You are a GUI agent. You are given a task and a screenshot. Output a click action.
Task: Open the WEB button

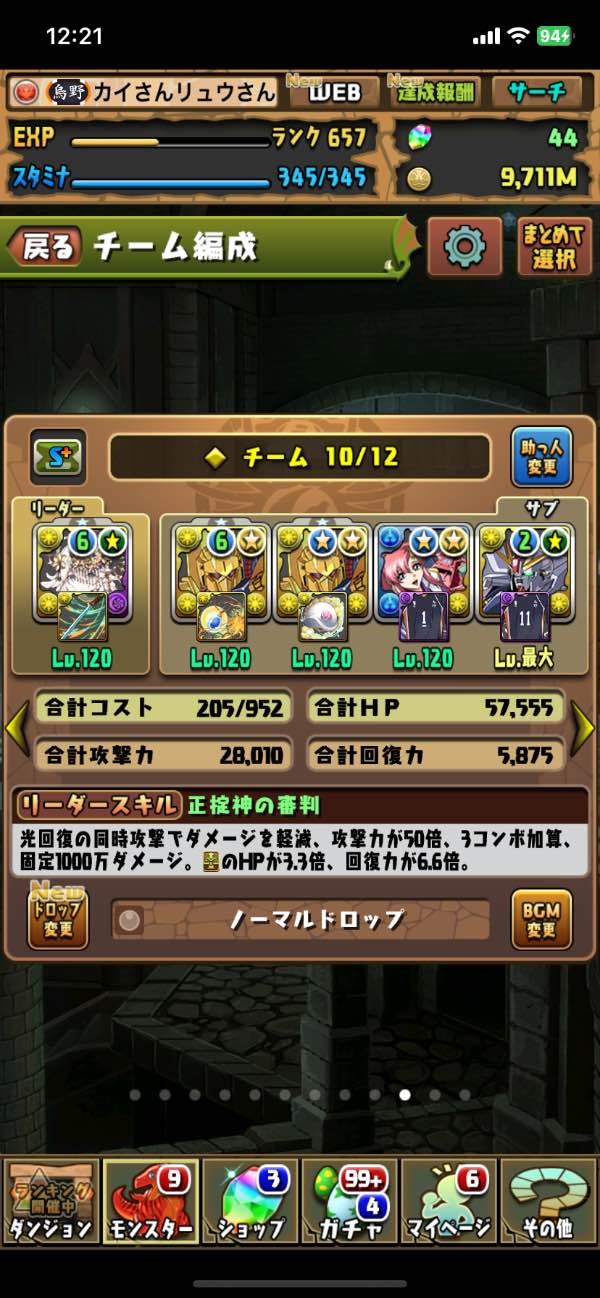click(x=333, y=93)
